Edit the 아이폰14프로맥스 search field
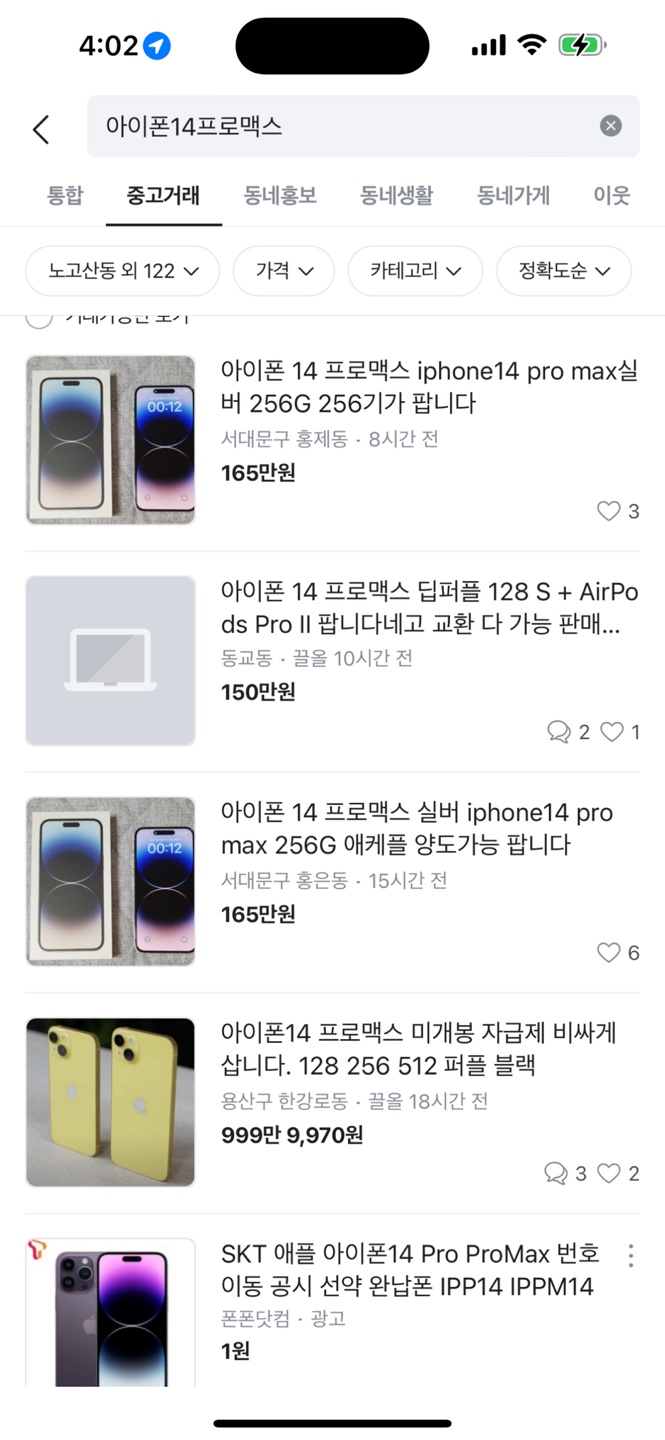 coord(340,126)
